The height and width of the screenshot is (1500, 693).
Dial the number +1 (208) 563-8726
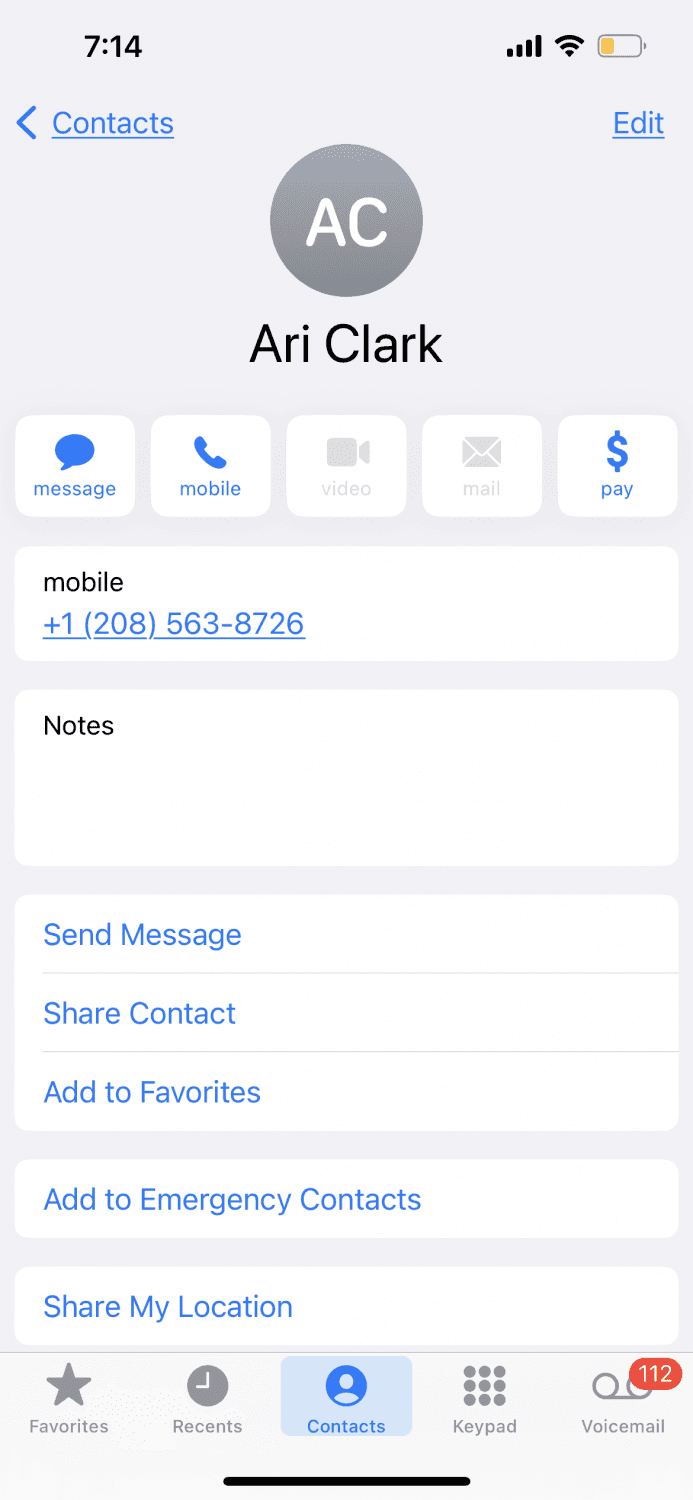click(174, 624)
